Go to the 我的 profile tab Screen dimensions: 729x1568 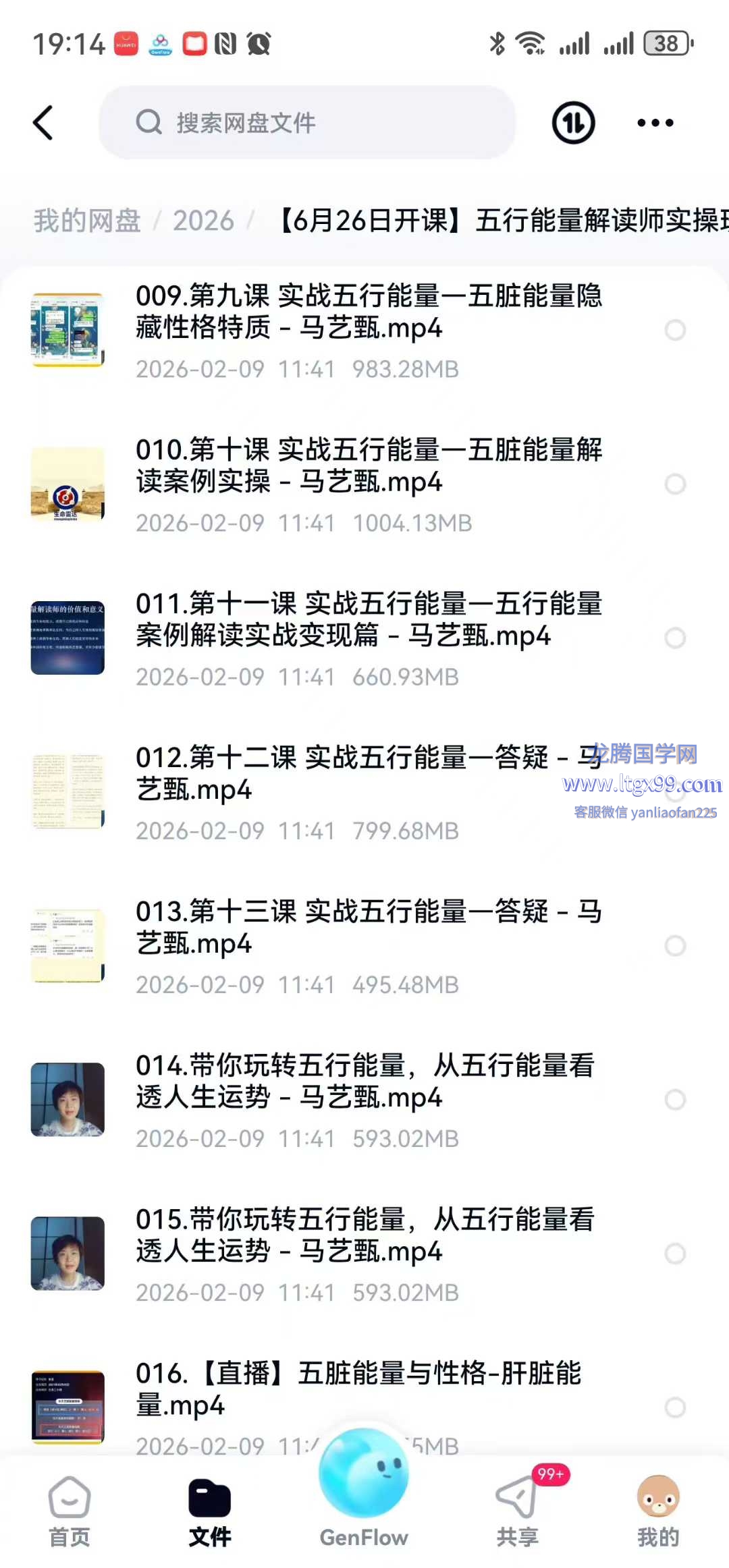[657, 1513]
